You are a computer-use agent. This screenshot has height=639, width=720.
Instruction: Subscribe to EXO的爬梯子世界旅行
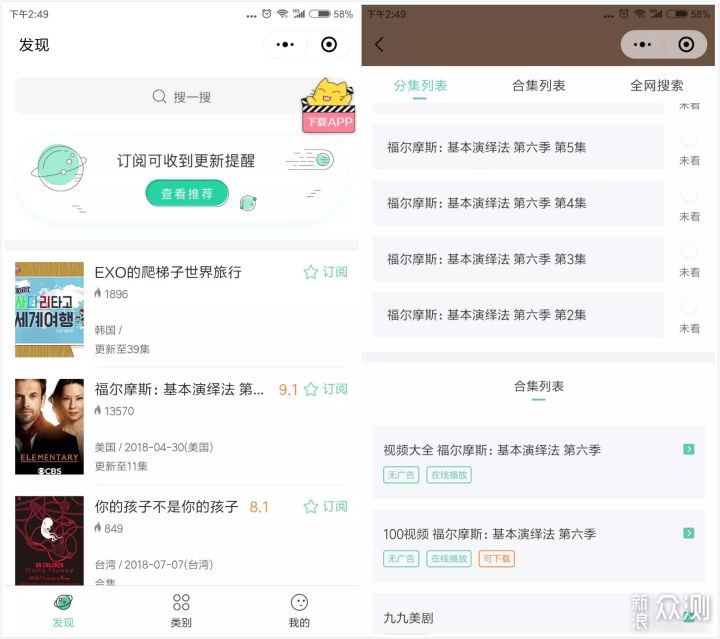tap(326, 272)
